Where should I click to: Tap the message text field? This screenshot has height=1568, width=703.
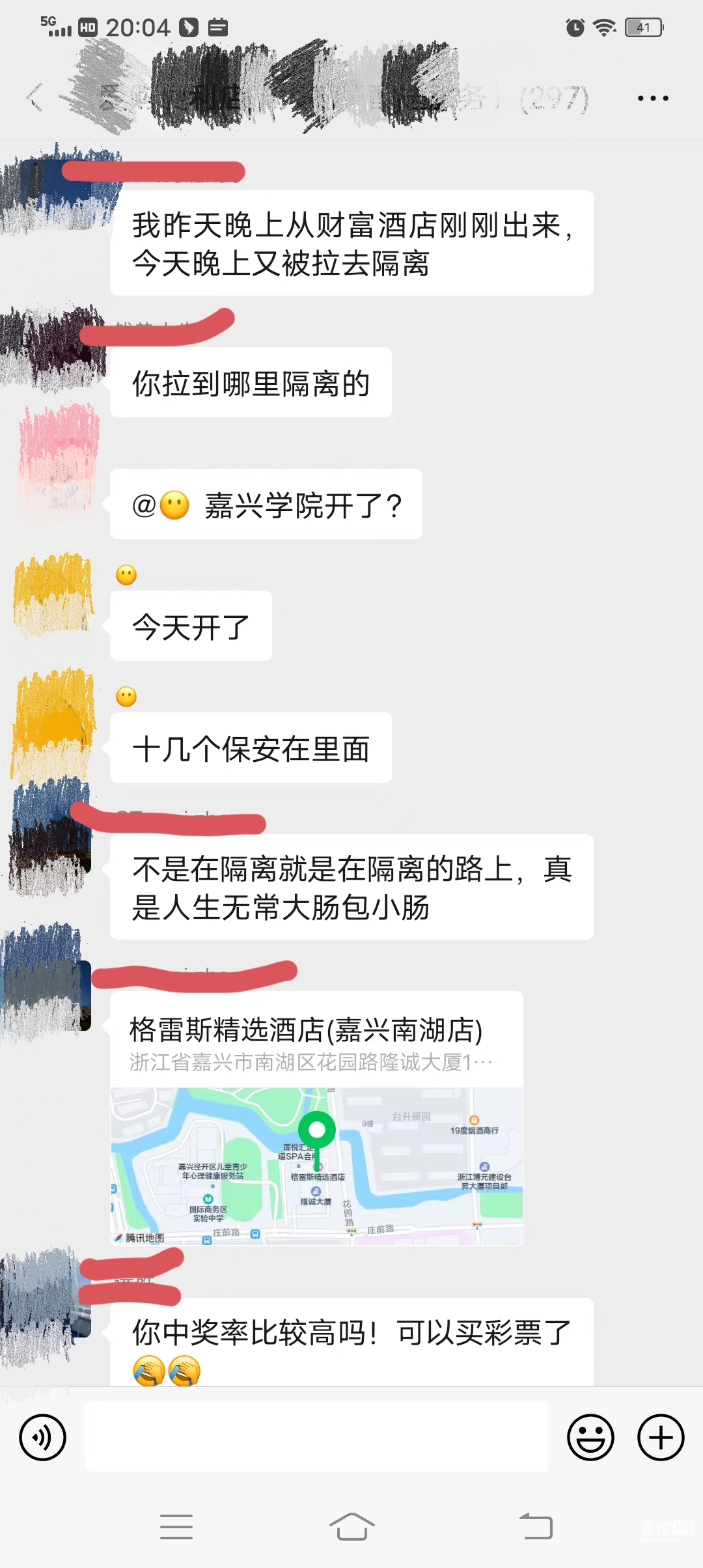316,1437
